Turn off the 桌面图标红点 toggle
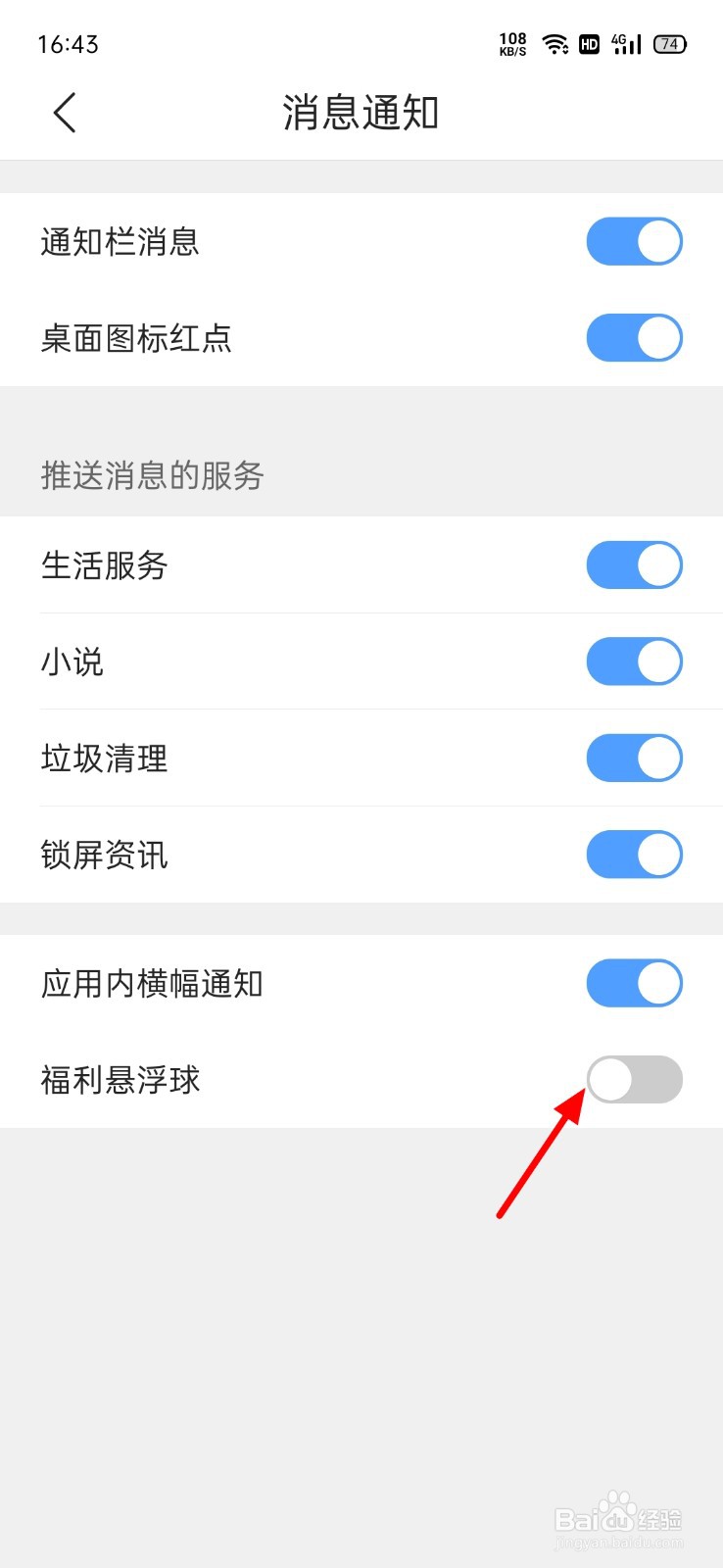723x1568 pixels. 634,337
